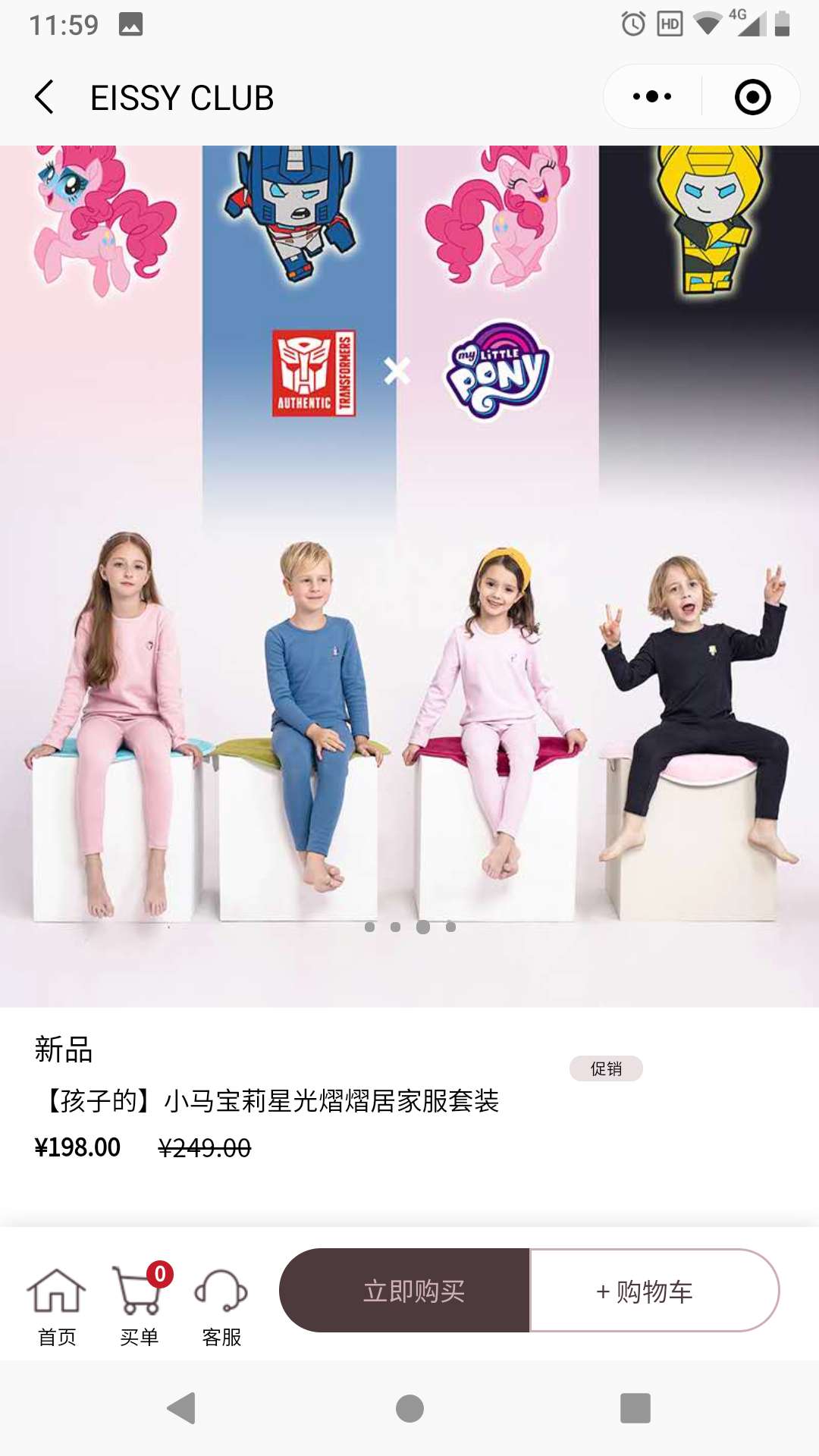Add item to cart with 购物车
The image size is (819, 1456).
(x=654, y=1291)
